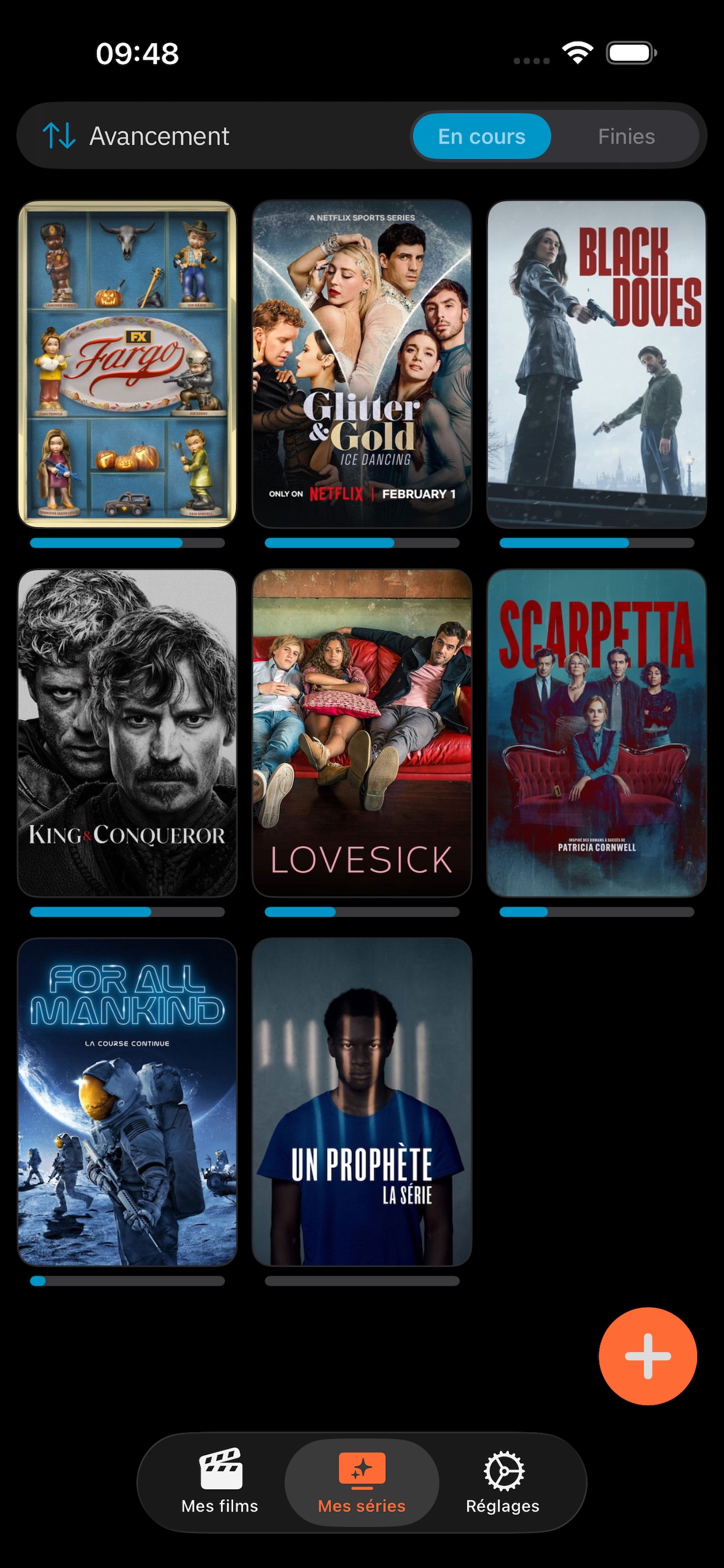Open For All Mankind poster
724x1568 pixels.
[127, 1102]
